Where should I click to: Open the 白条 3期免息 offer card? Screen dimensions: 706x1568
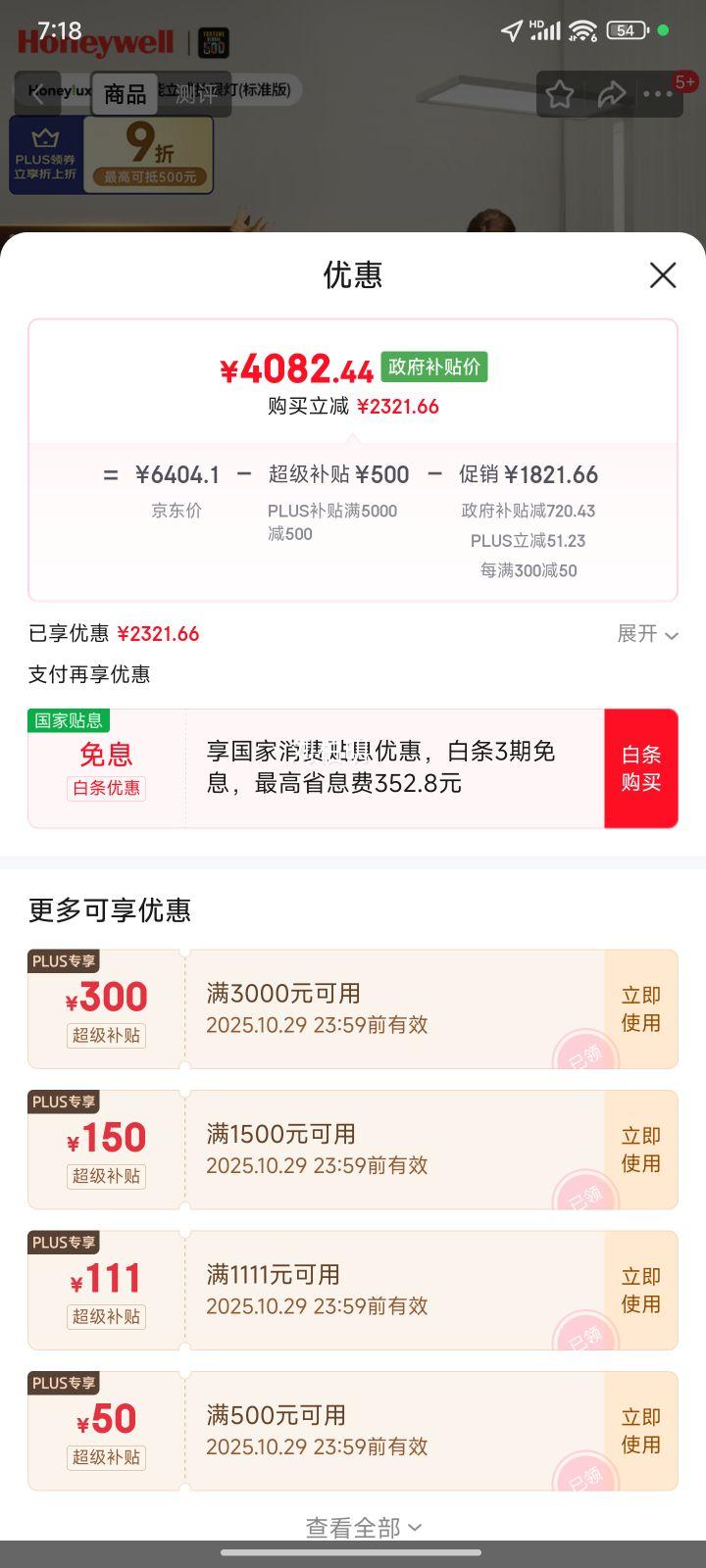tap(382, 767)
